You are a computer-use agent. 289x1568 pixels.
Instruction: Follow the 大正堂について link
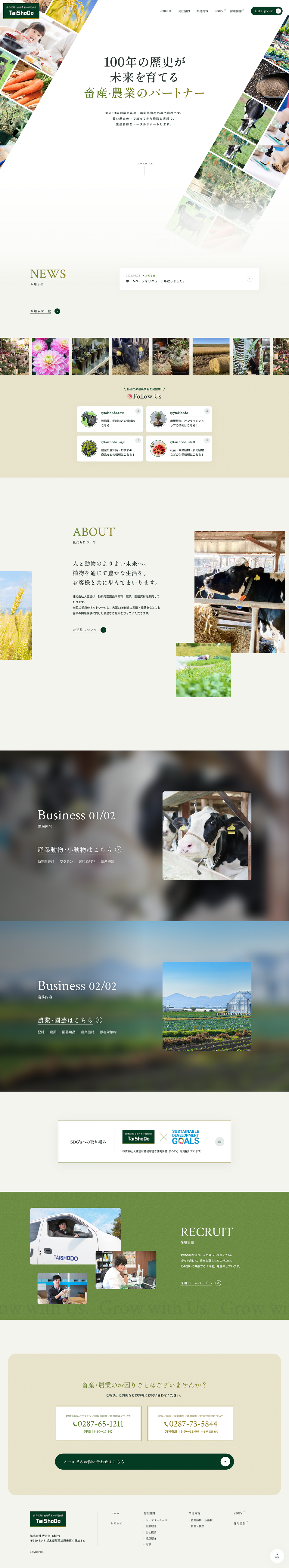coord(89,630)
